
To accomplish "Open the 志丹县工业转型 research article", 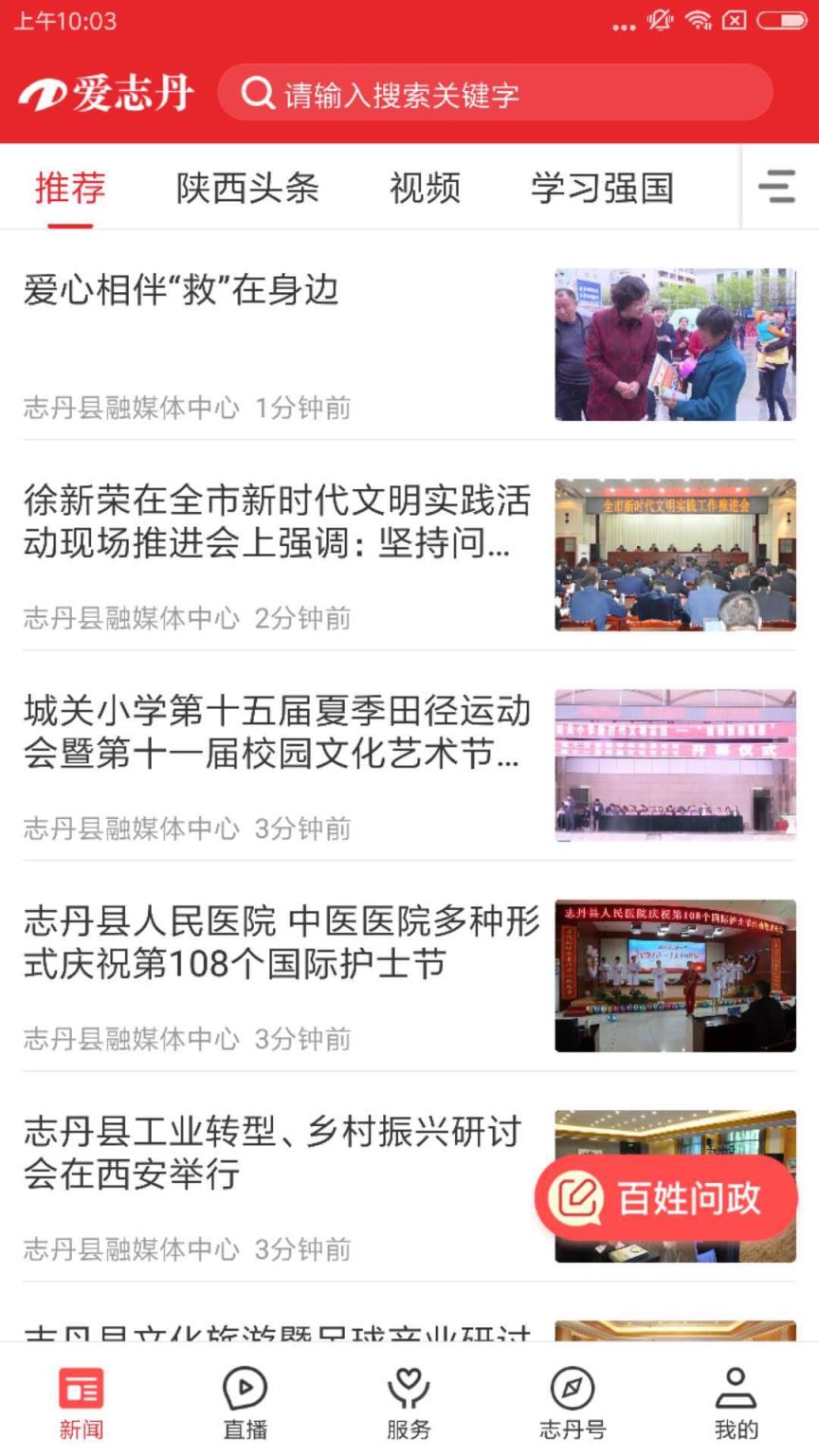I will pyautogui.click(x=270, y=1153).
